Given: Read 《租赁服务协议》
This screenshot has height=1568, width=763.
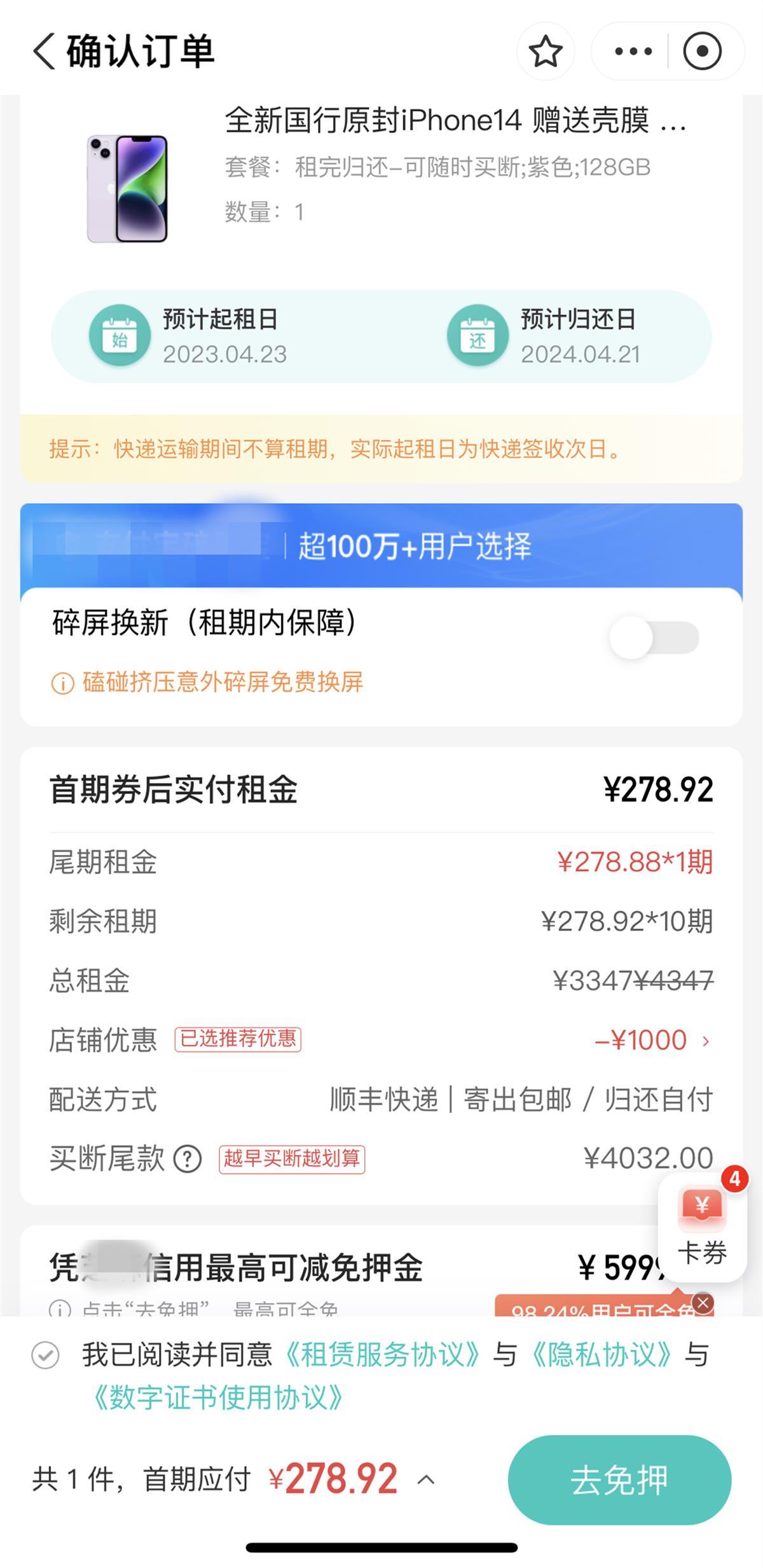Looking at the screenshot, I should point(381,1355).
